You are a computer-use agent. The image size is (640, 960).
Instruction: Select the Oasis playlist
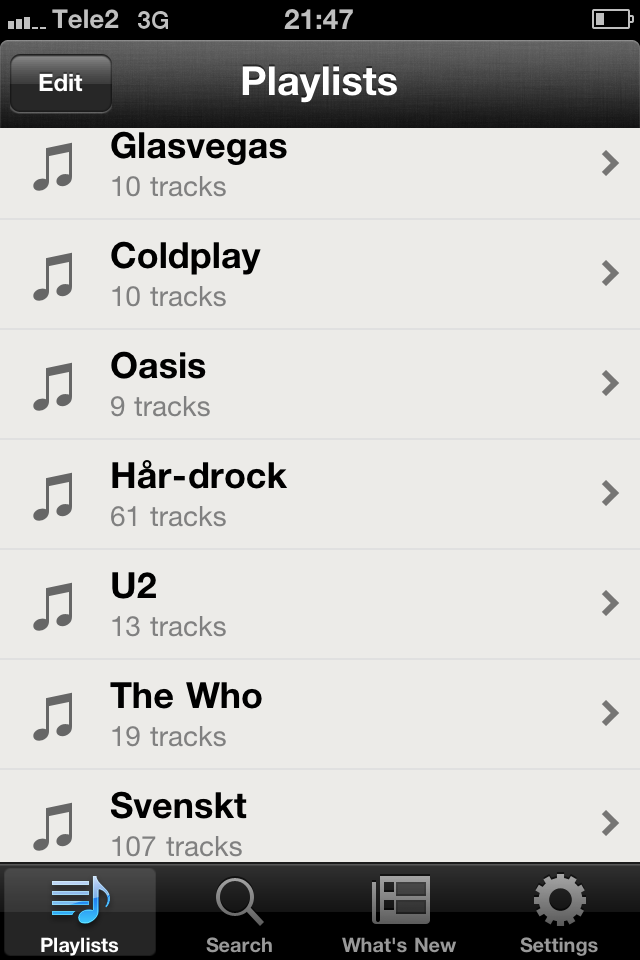[320, 385]
